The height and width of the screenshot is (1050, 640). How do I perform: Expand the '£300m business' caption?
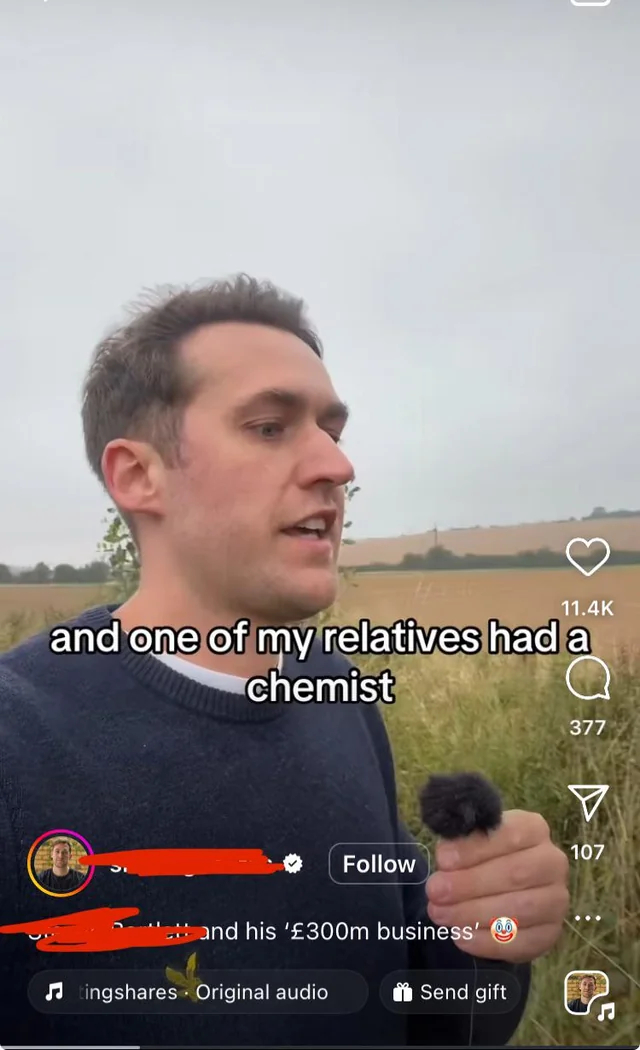(x=340, y=931)
